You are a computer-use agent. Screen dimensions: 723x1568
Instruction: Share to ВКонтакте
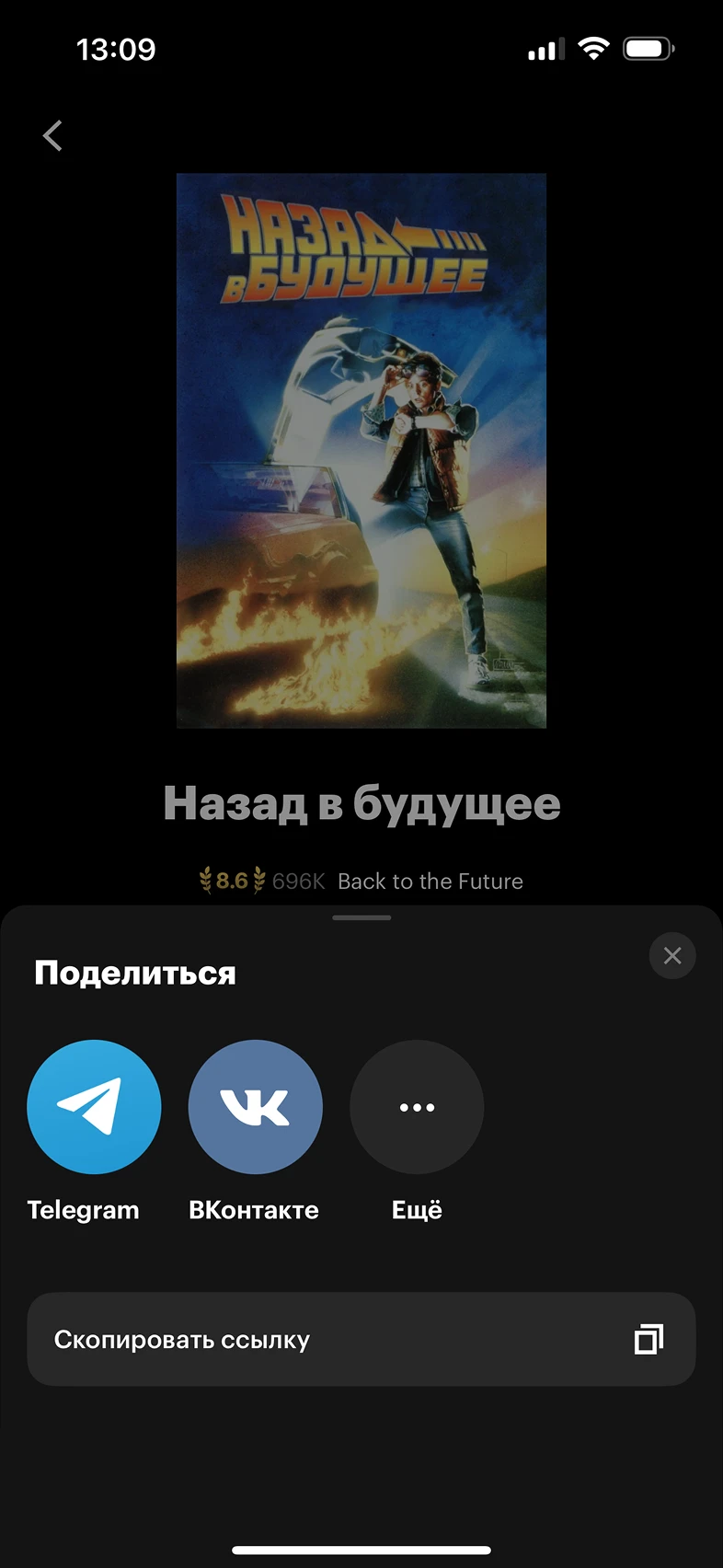pyautogui.click(x=255, y=1106)
